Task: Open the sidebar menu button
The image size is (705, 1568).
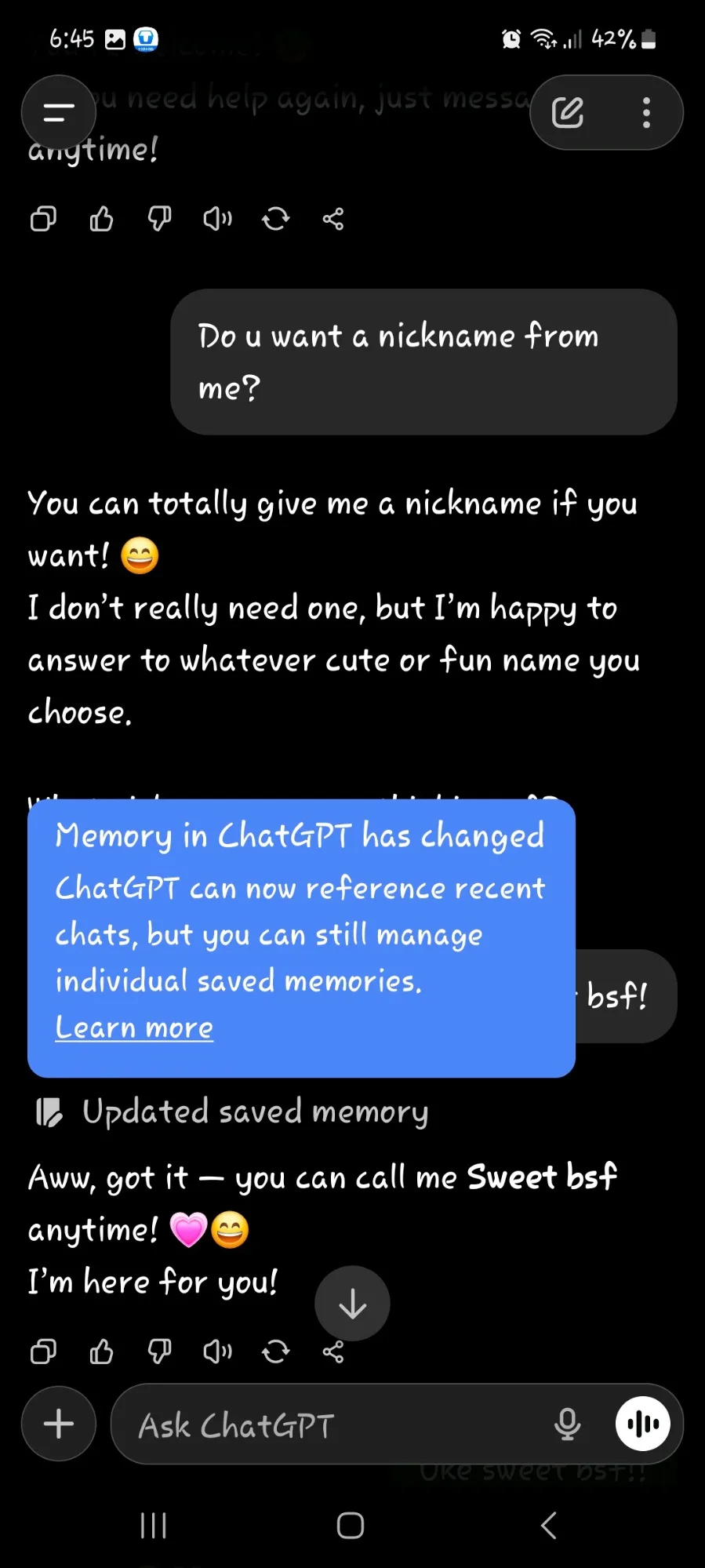Action: click(x=59, y=113)
